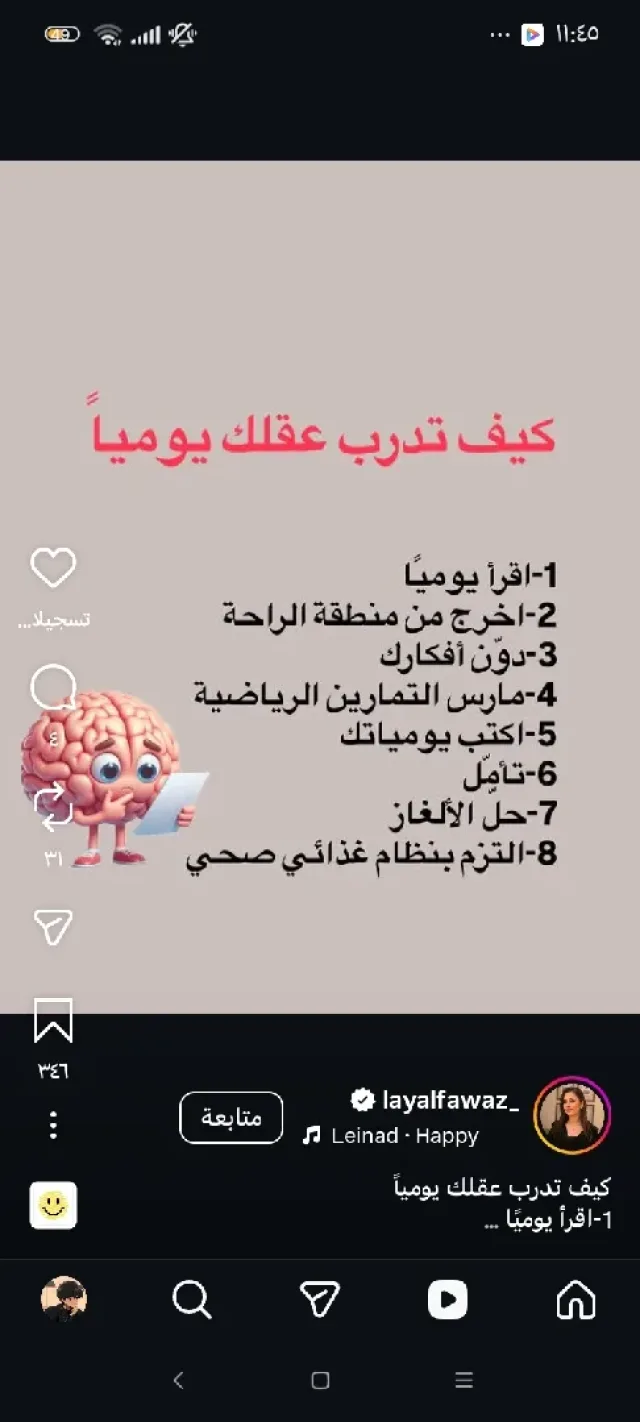
Task: Go to the Home tab
Action: pyautogui.click(x=576, y=1299)
